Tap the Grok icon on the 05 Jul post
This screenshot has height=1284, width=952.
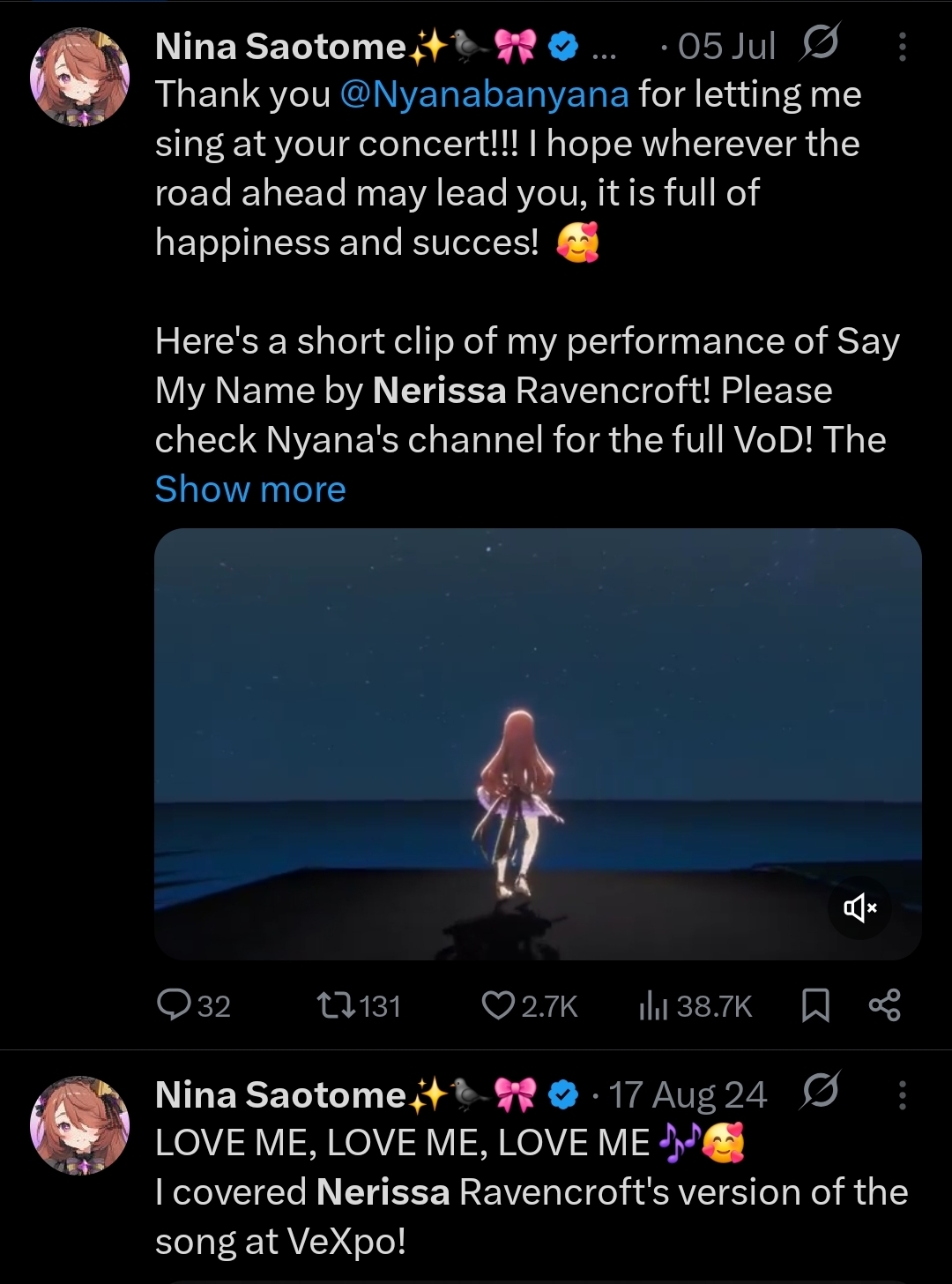click(818, 45)
